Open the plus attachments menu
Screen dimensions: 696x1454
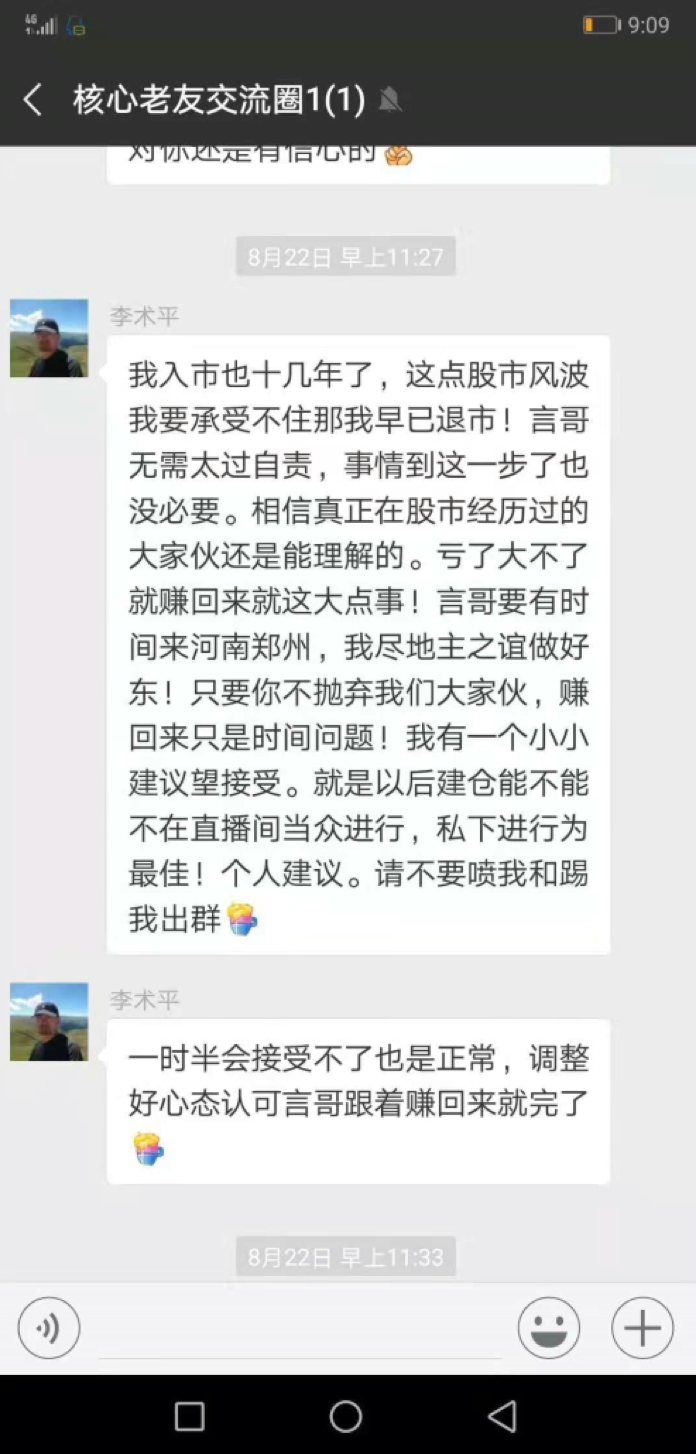click(642, 1328)
